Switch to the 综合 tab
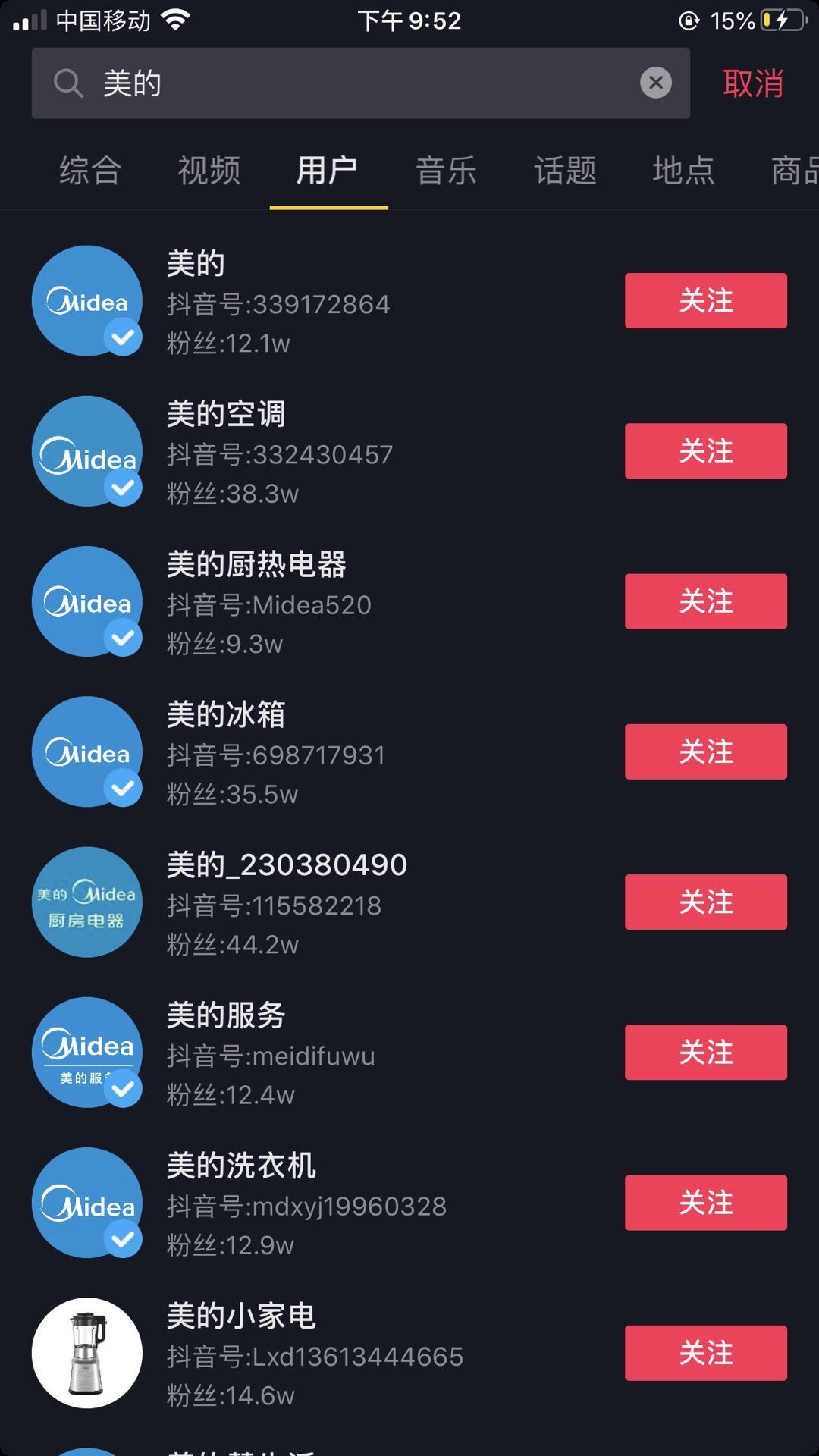The height and width of the screenshot is (1456, 819). [x=90, y=171]
